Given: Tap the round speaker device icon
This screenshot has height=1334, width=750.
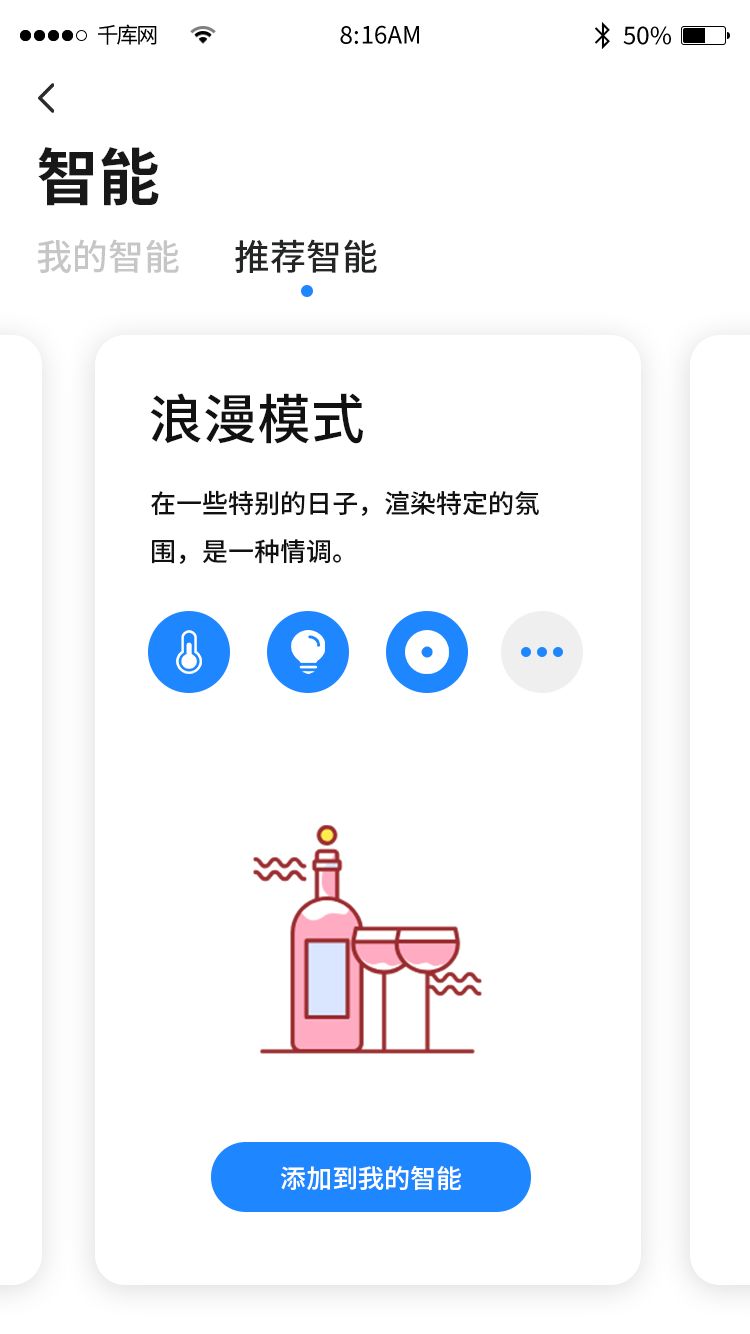Looking at the screenshot, I should click(427, 652).
